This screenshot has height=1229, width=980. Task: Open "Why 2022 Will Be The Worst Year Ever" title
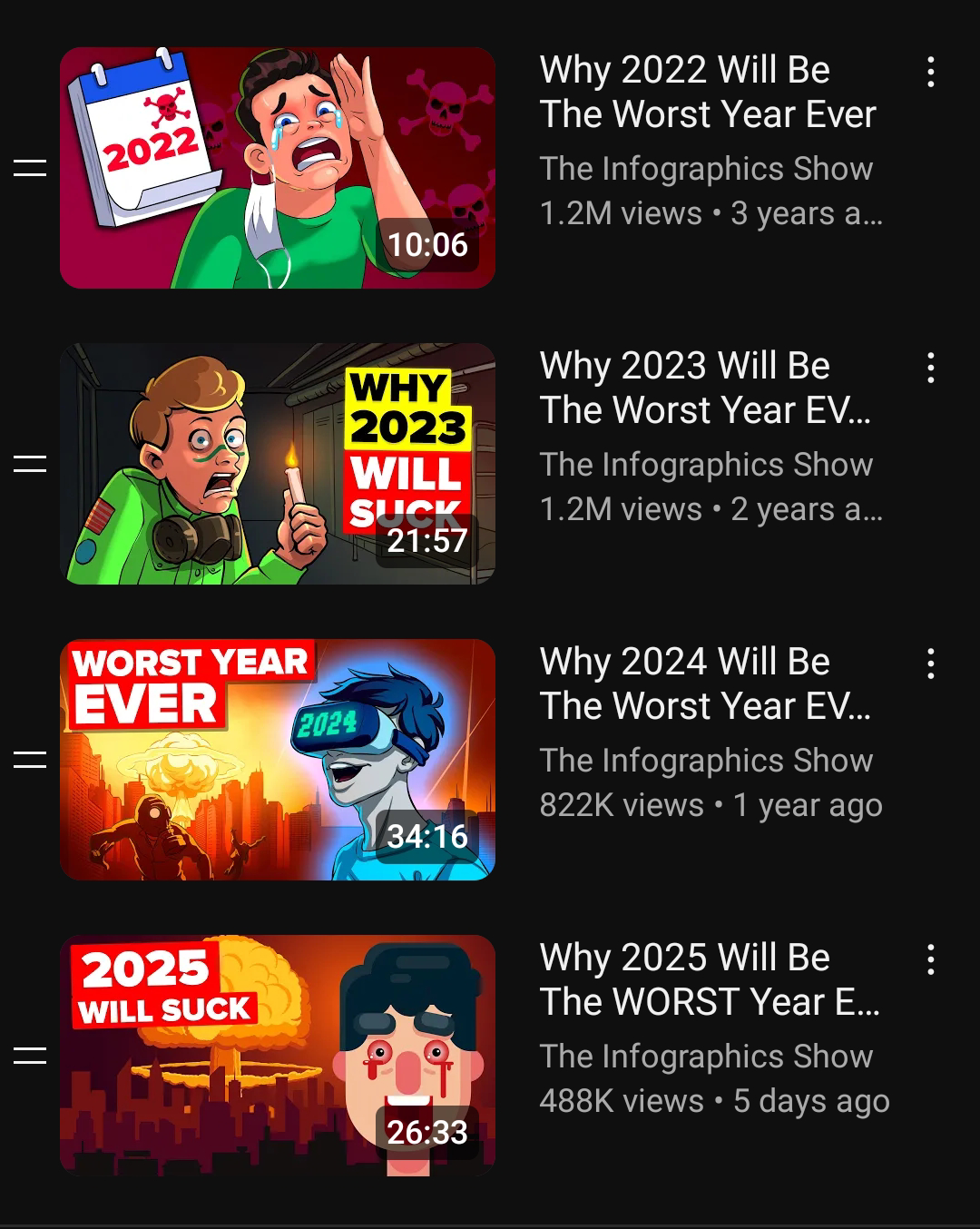(708, 93)
